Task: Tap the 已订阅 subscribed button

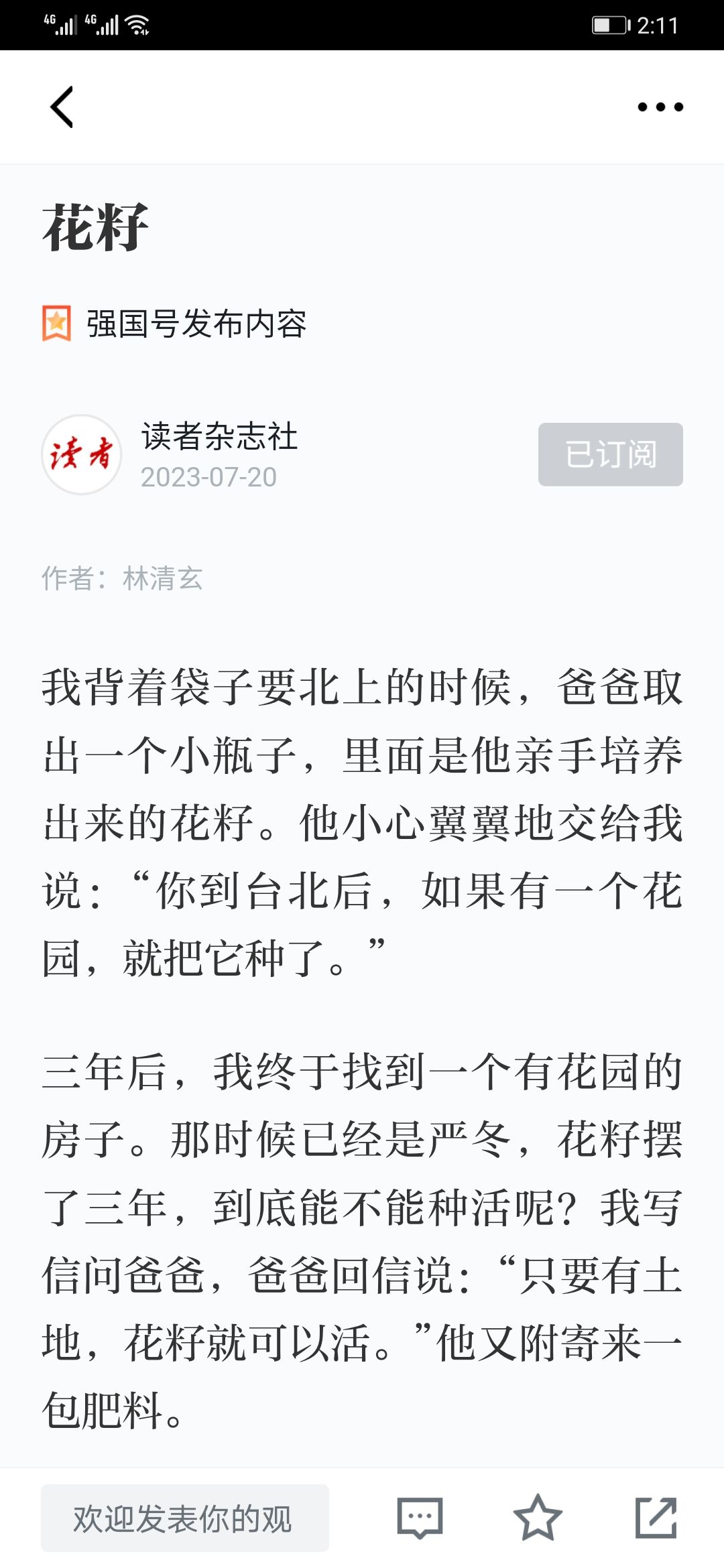Action: tap(611, 454)
